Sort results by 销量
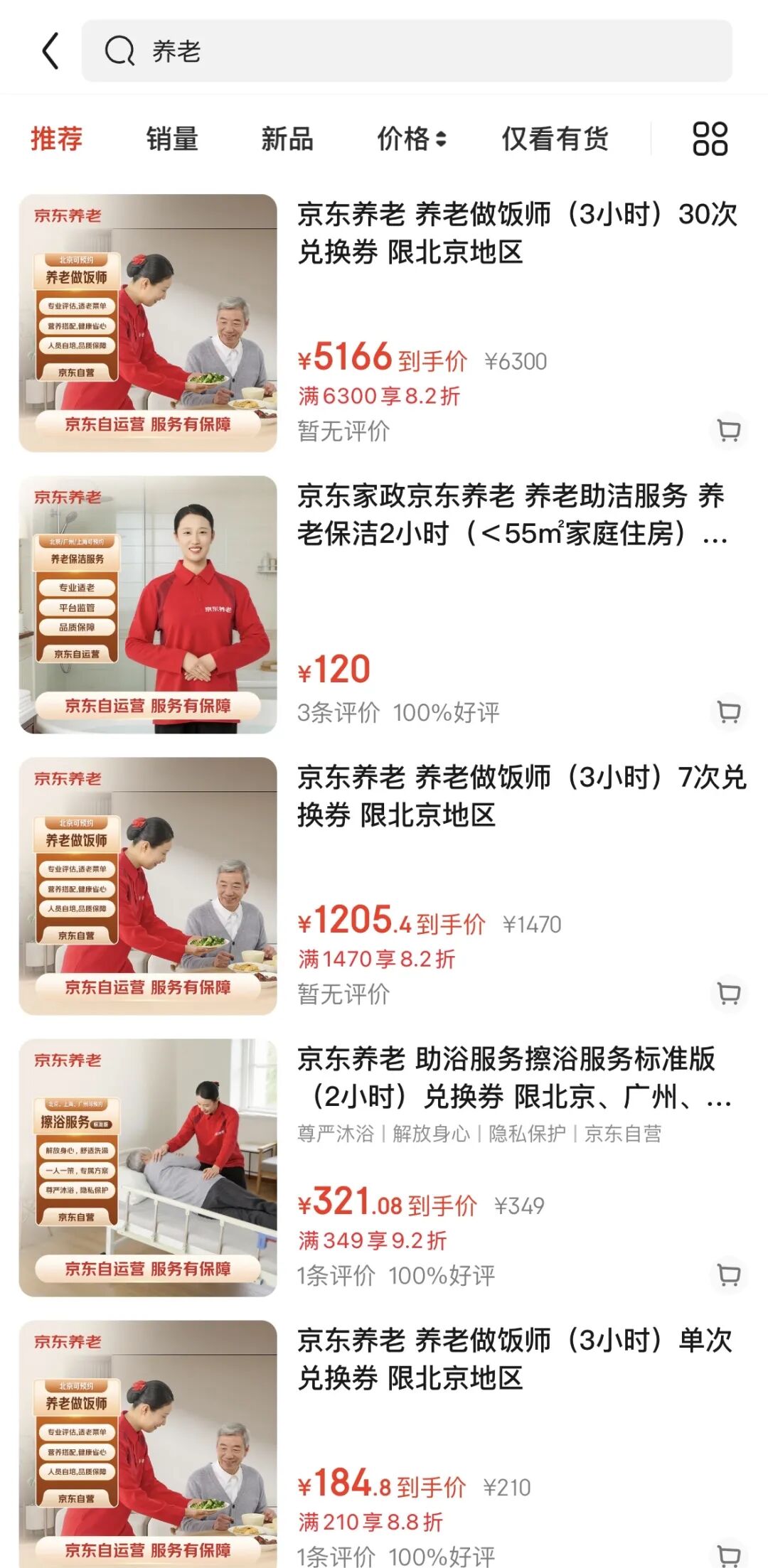Image resolution: width=768 pixels, height=1568 pixels. coord(172,139)
